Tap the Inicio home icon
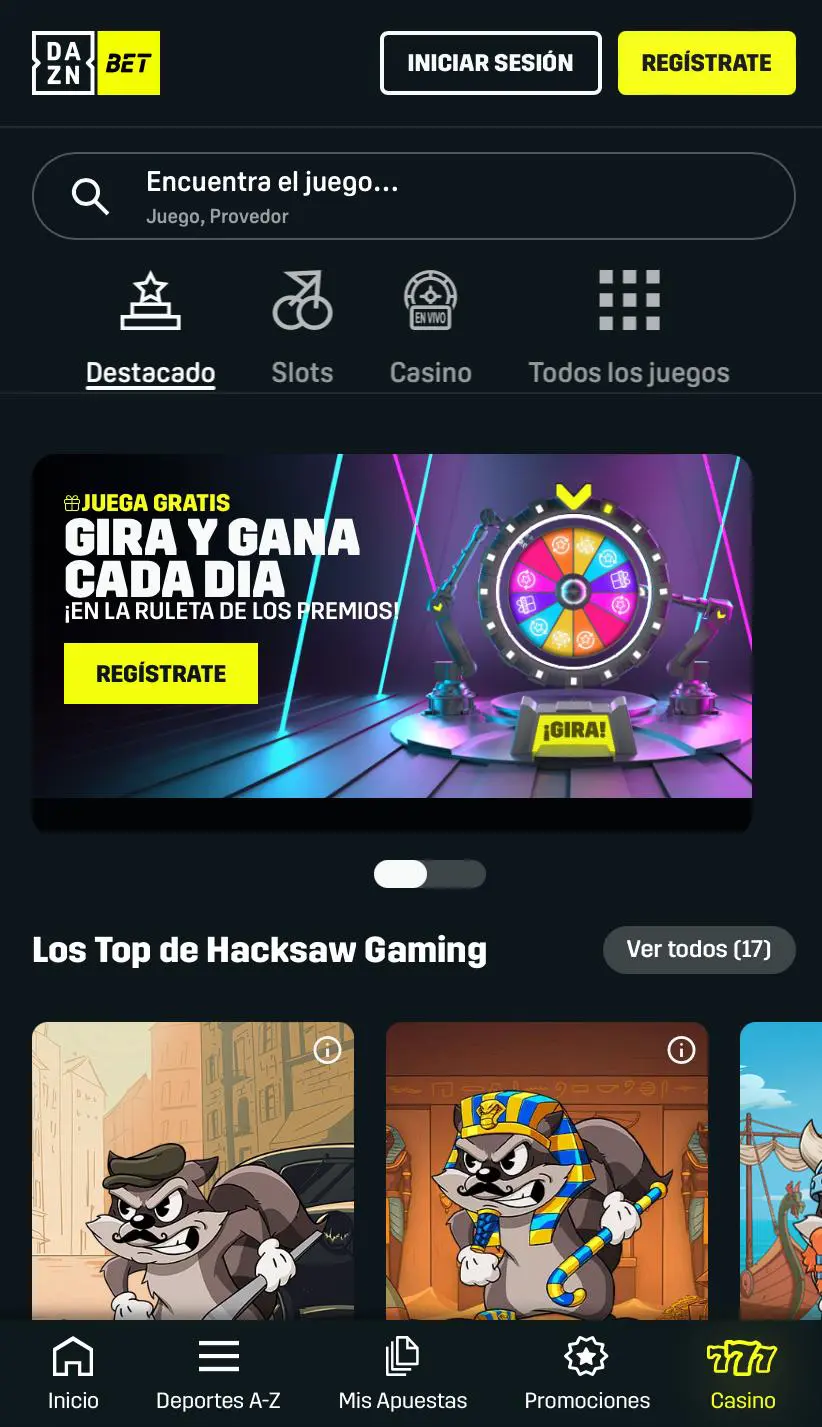The image size is (822, 1427). pos(73,1357)
